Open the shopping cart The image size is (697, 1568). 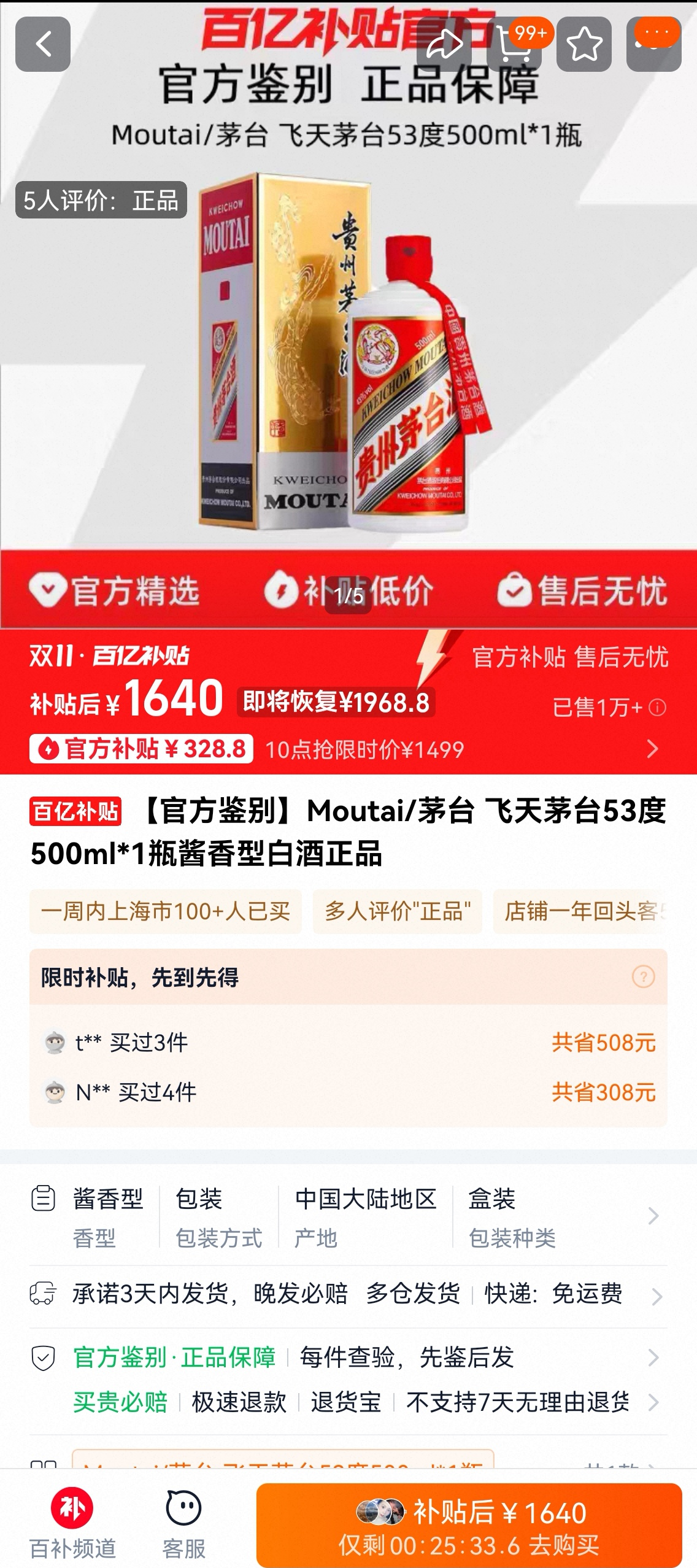click(514, 44)
